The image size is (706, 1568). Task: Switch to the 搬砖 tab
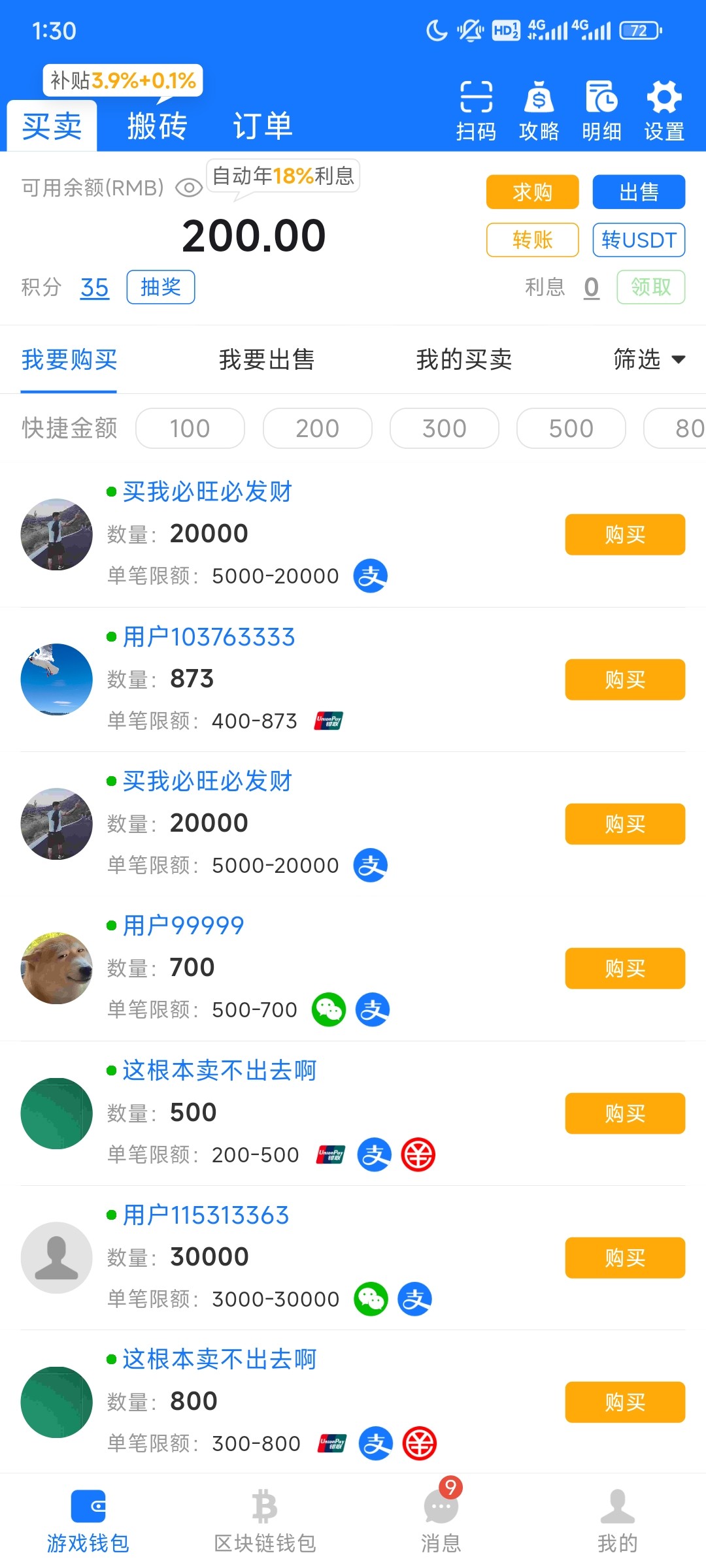click(x=157, y=125)
